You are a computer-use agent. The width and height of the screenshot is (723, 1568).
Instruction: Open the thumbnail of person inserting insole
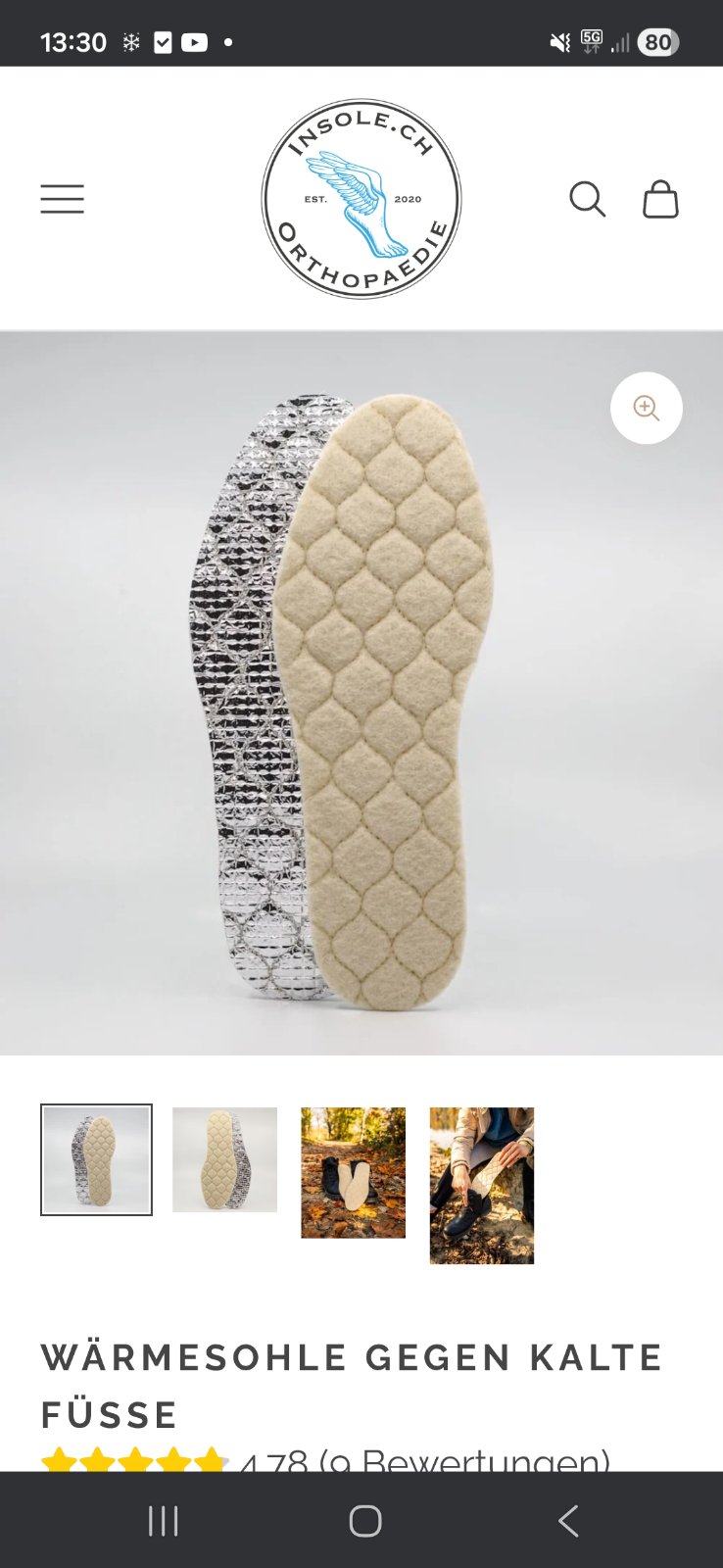[481, 1185]
